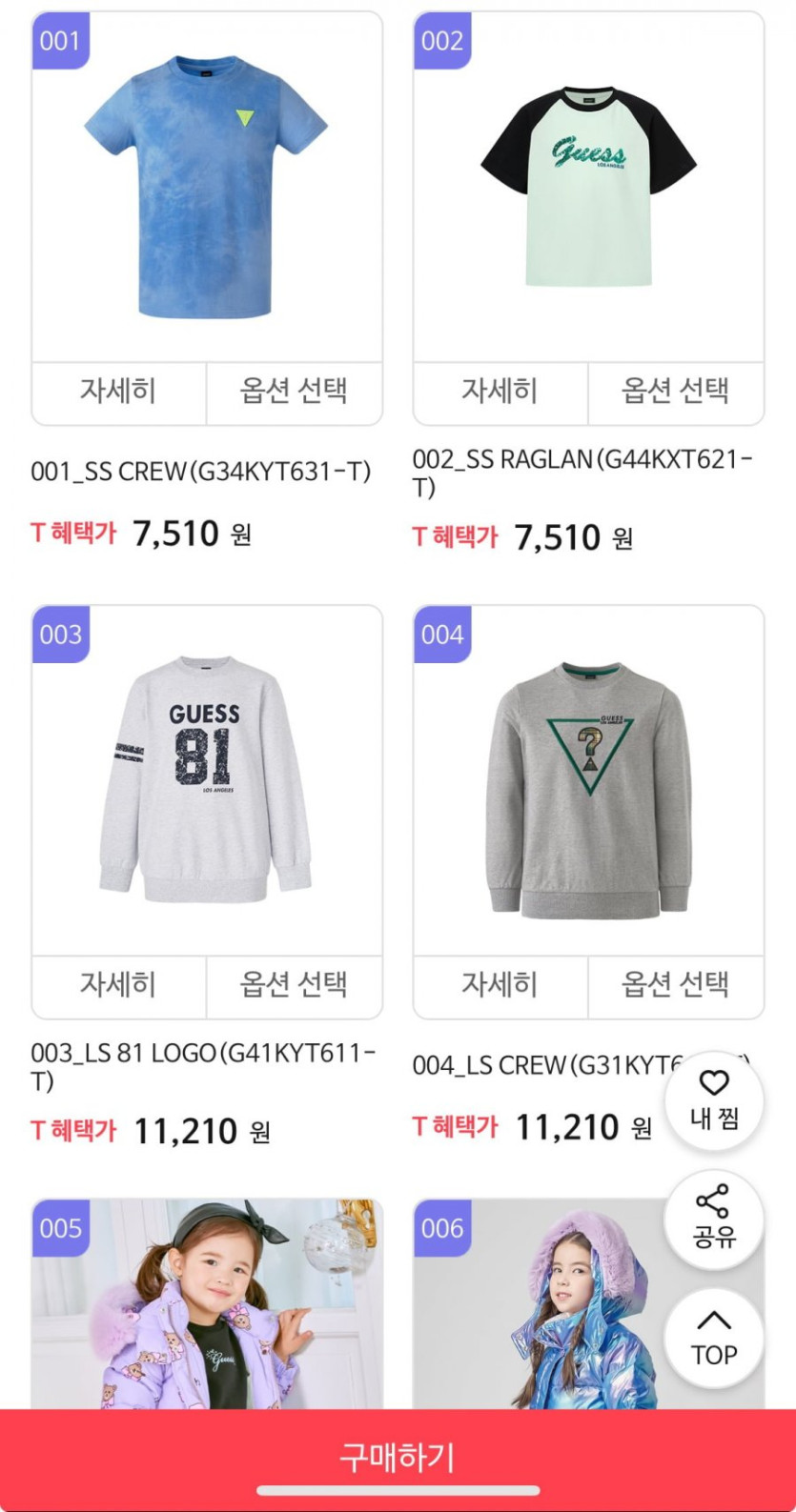The width and height of the screenshot is (796, 1512).
Task: Jump back to TOP of page
Action: coord(714,1338)
